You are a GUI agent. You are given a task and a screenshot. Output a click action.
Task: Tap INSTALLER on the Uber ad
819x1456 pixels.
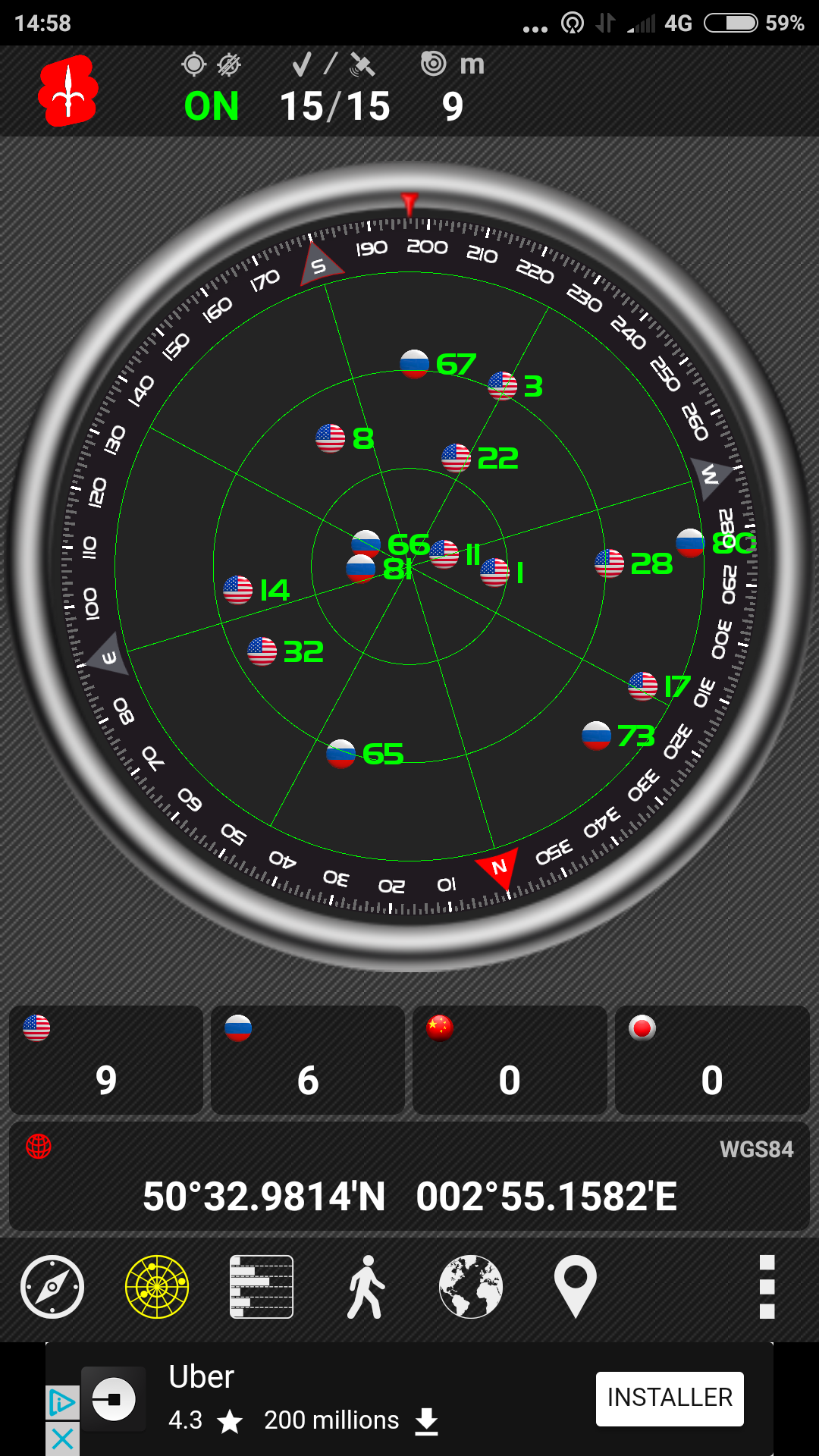(x=670, y=1398)
